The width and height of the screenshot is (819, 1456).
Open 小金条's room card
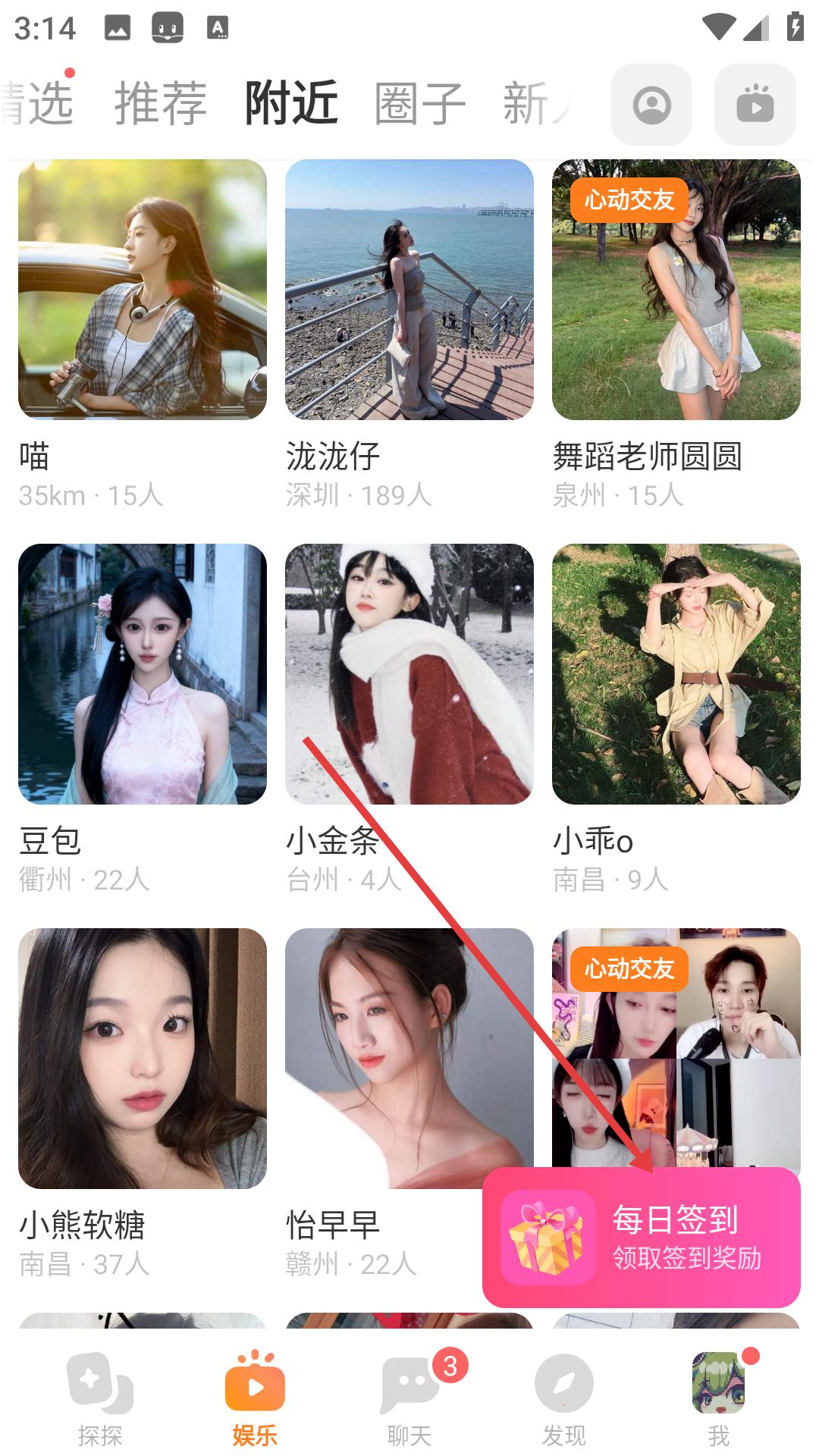pyautogui.click(x=409, y=674)
